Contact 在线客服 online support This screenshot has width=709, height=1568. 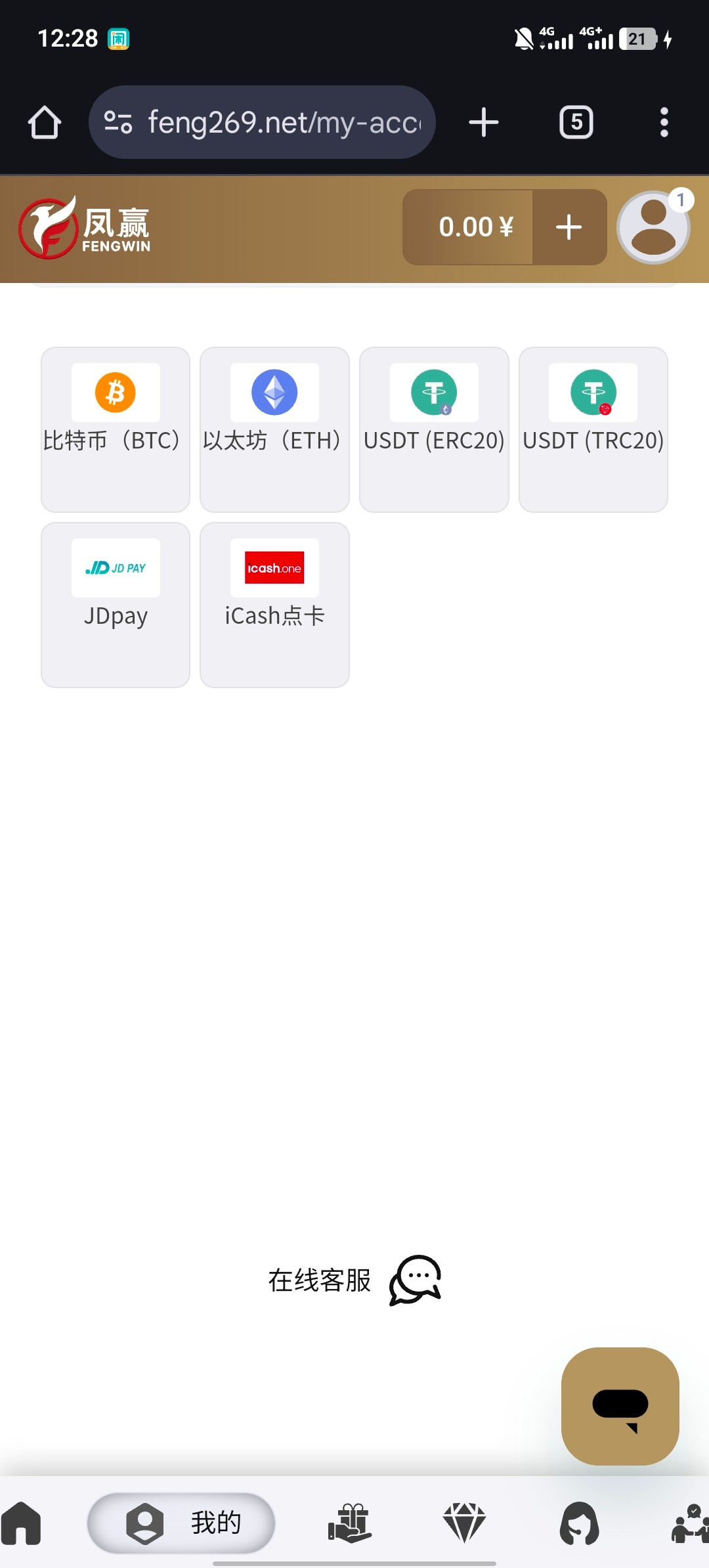point(354,1280)
